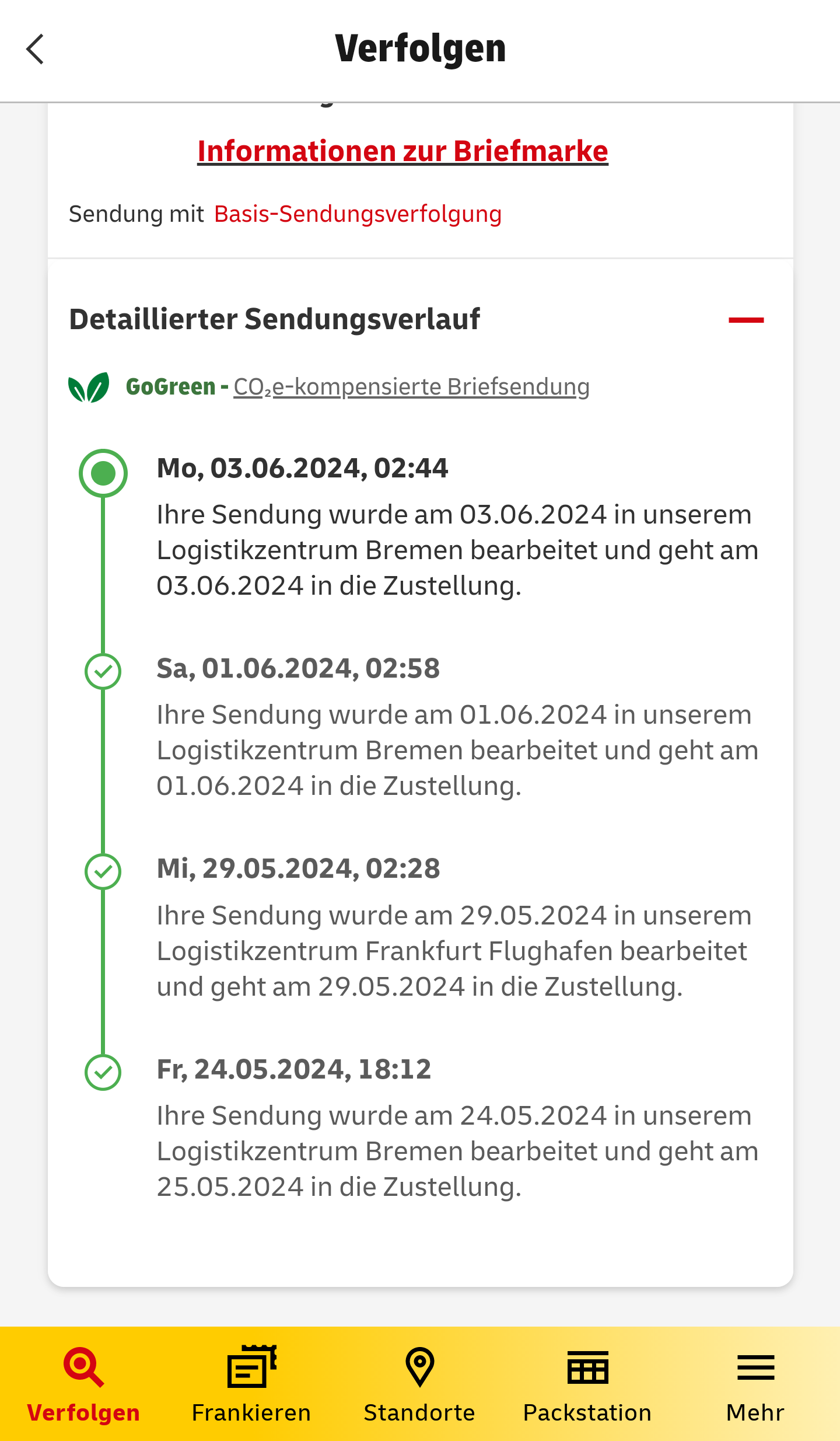Open the Standorte tab
Image resolution: width=840 pixels, height=1441 pixels.
click(x=419, y=1383)
